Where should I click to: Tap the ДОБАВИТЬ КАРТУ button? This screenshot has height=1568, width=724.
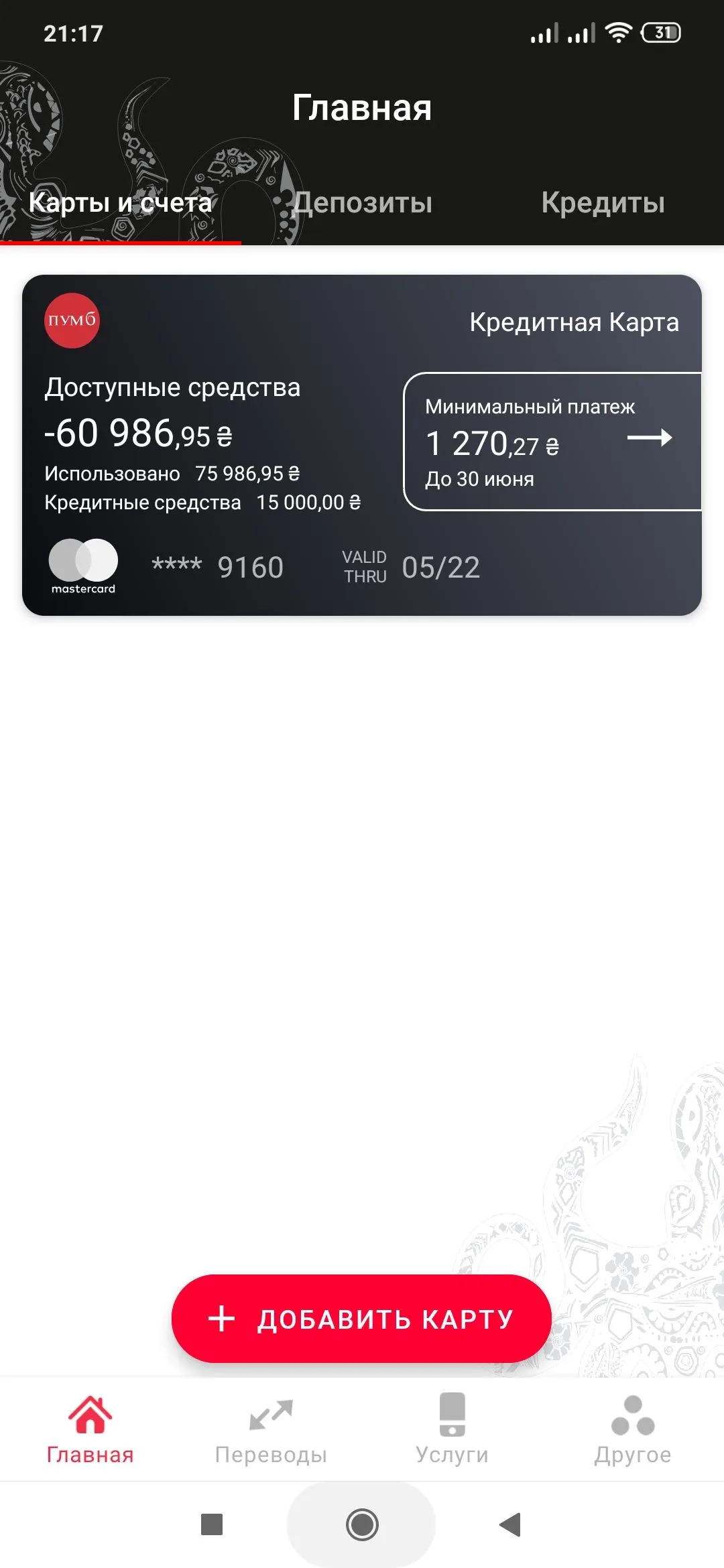point(361,1319)
